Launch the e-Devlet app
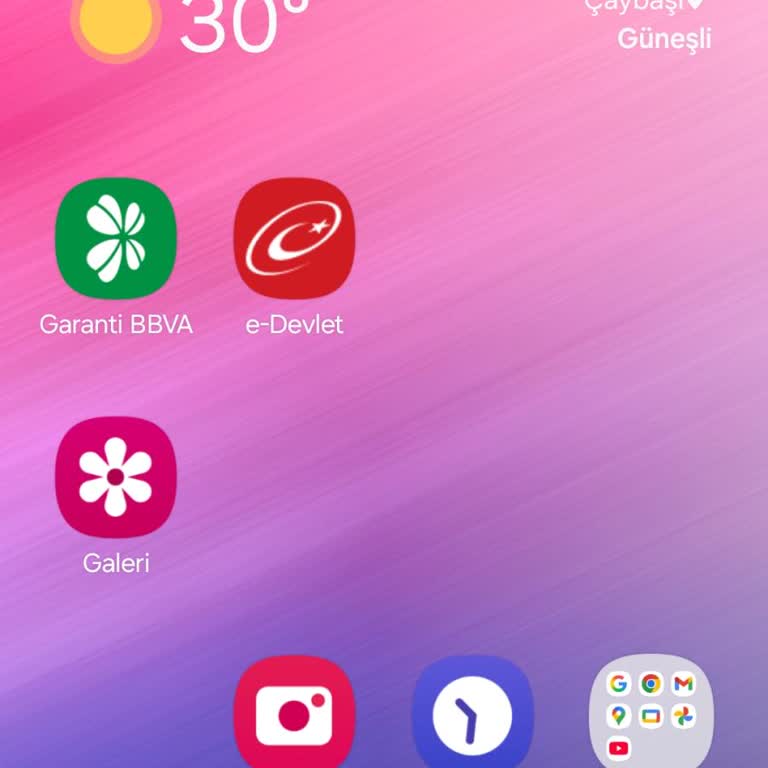Viewport: 768px width, 768px height. [294, 238]
